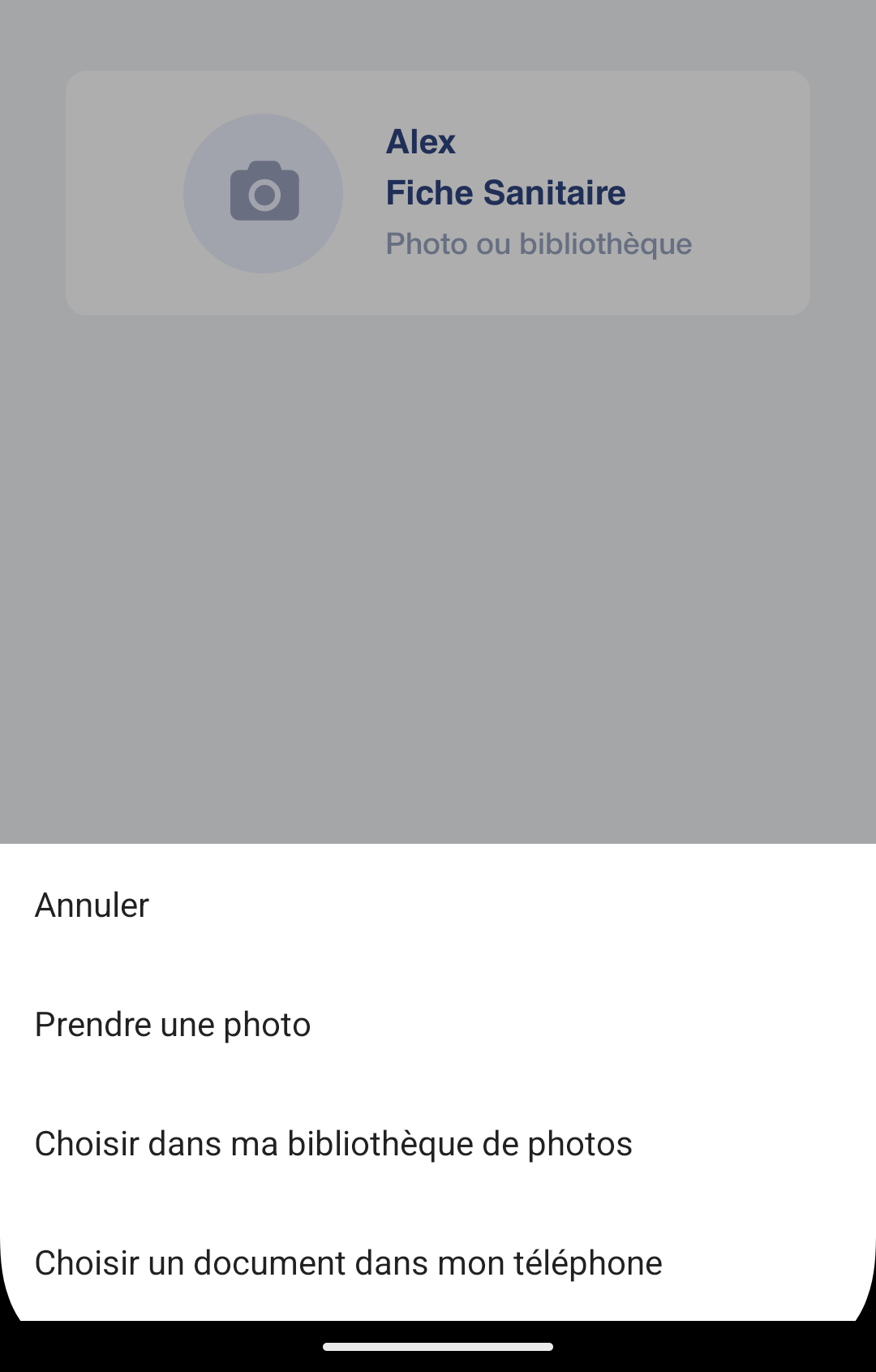Select Prendre une photo
Viewport: 876px width, 1372px height.
pos(173,1025)
